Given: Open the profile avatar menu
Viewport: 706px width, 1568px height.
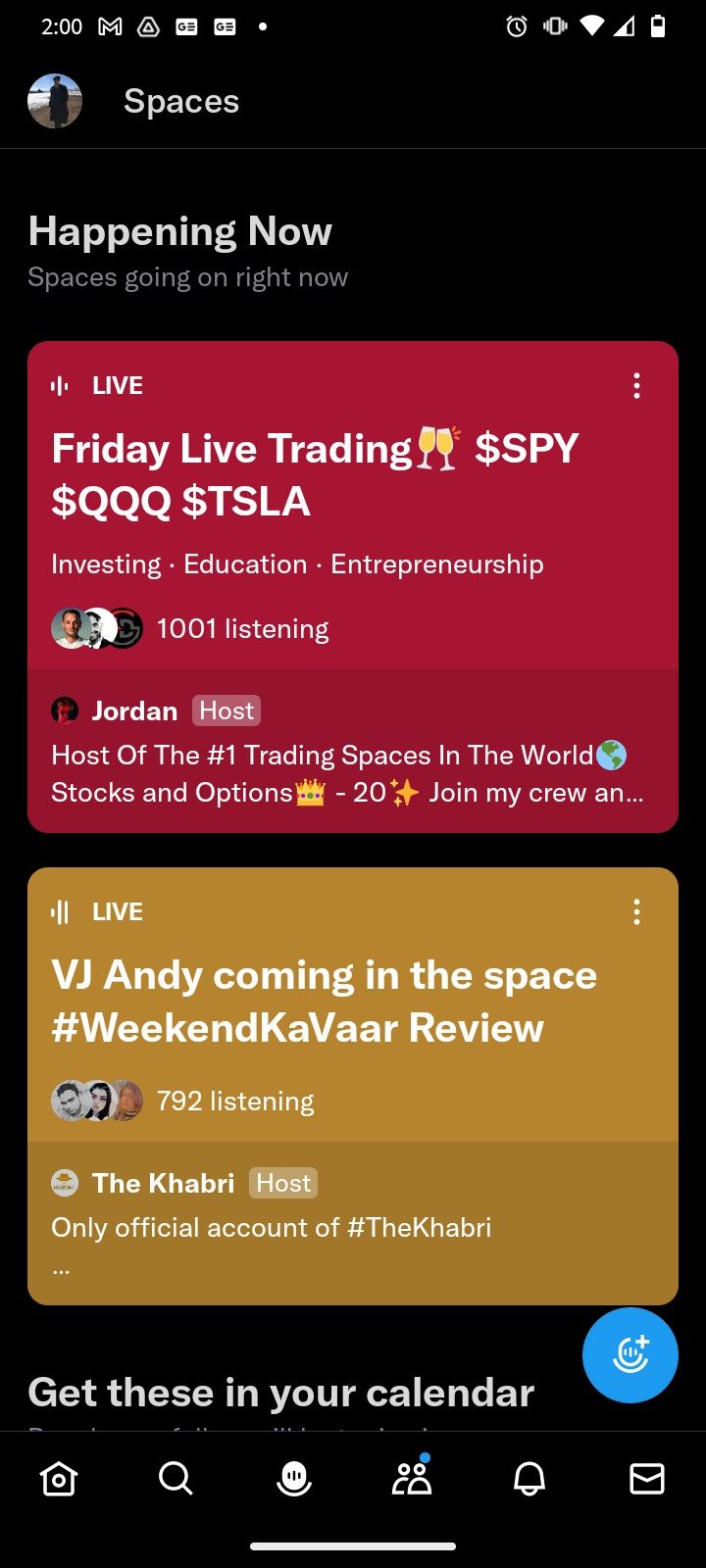Looking at the screenshot, I should click(x=55, y=101).
